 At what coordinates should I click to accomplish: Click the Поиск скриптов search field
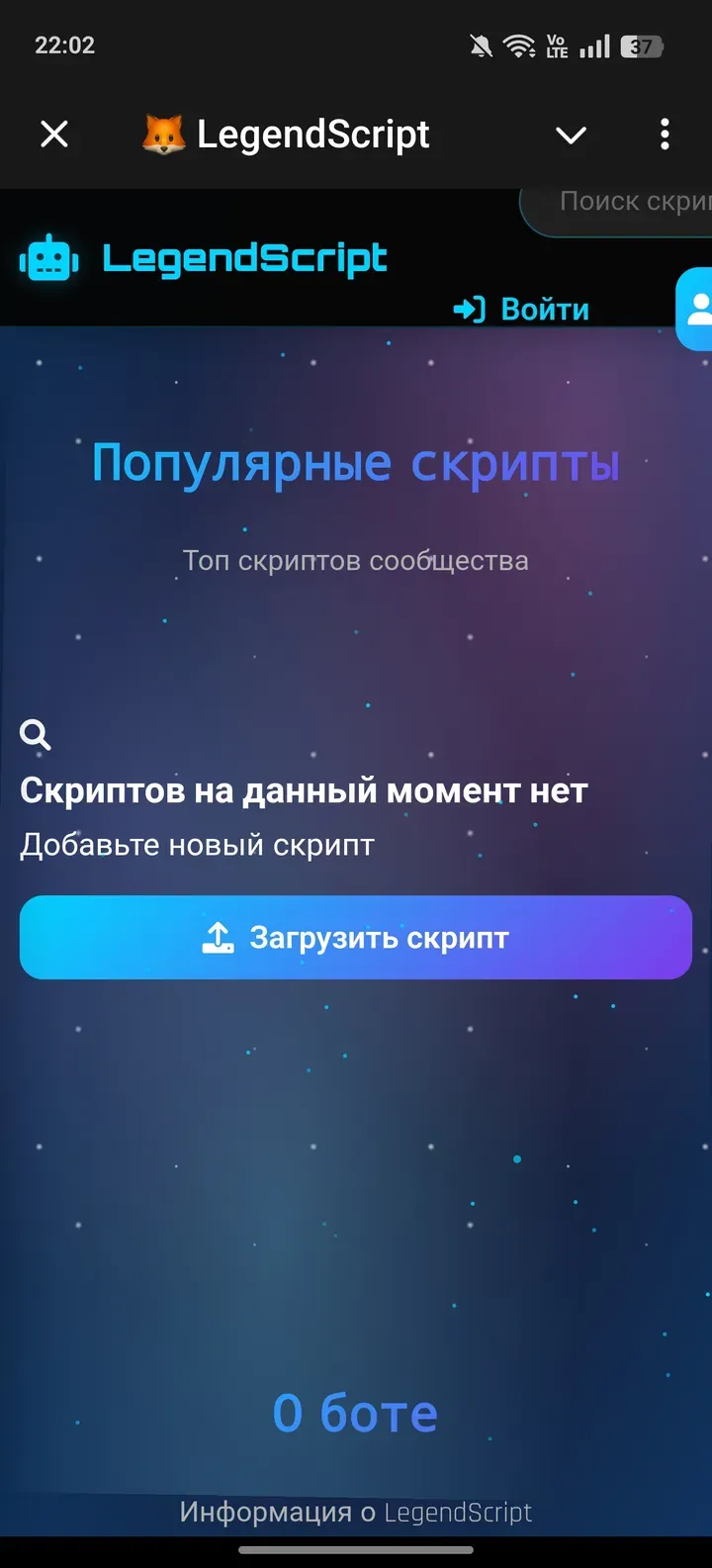click(x=633, y=202)
